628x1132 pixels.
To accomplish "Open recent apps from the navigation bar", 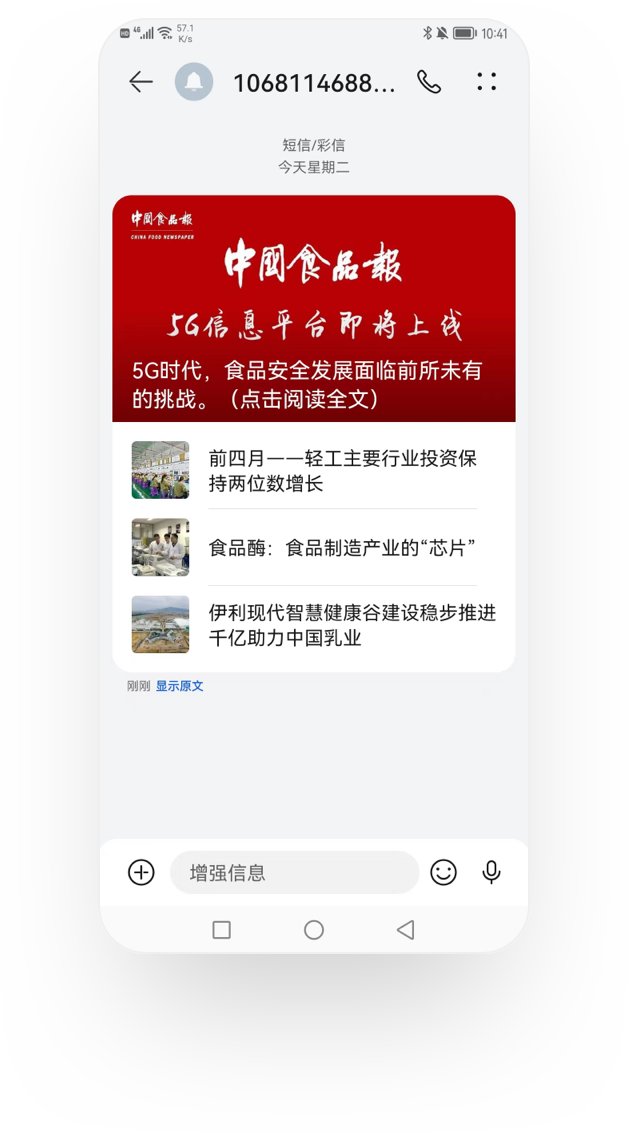I will (222, 930).
